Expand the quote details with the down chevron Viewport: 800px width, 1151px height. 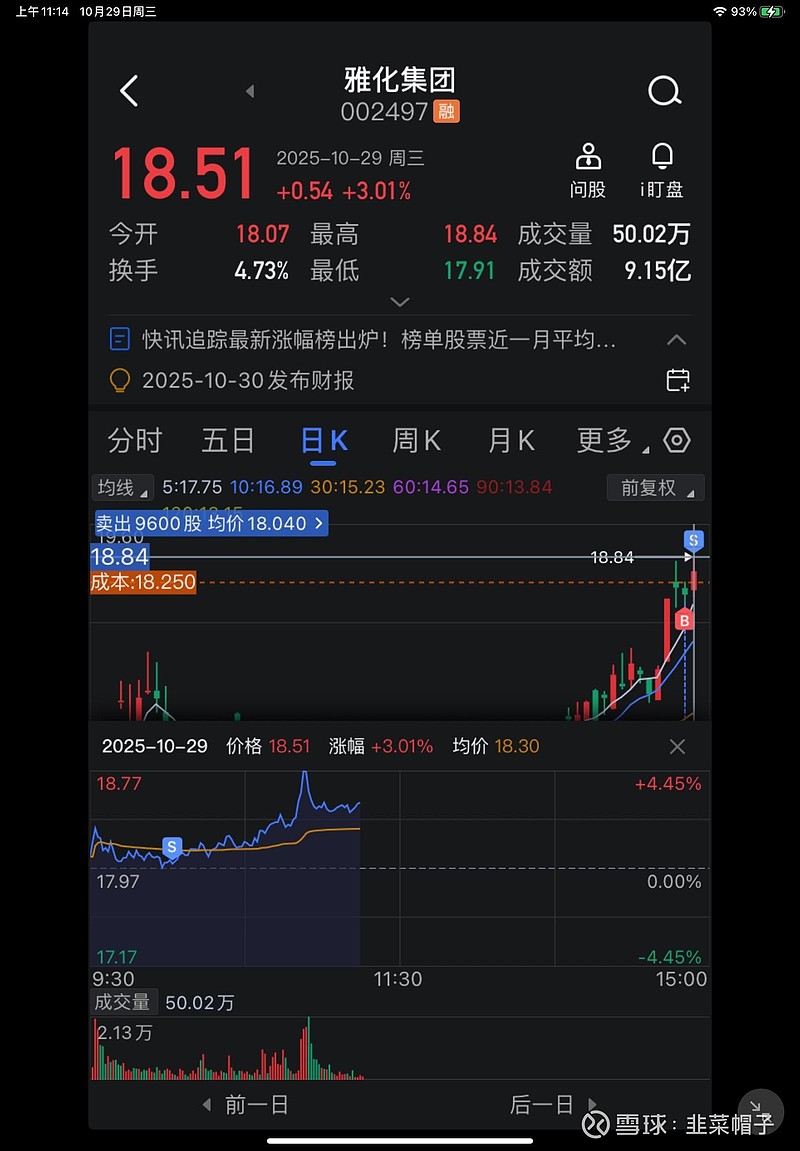click(399, 301)
